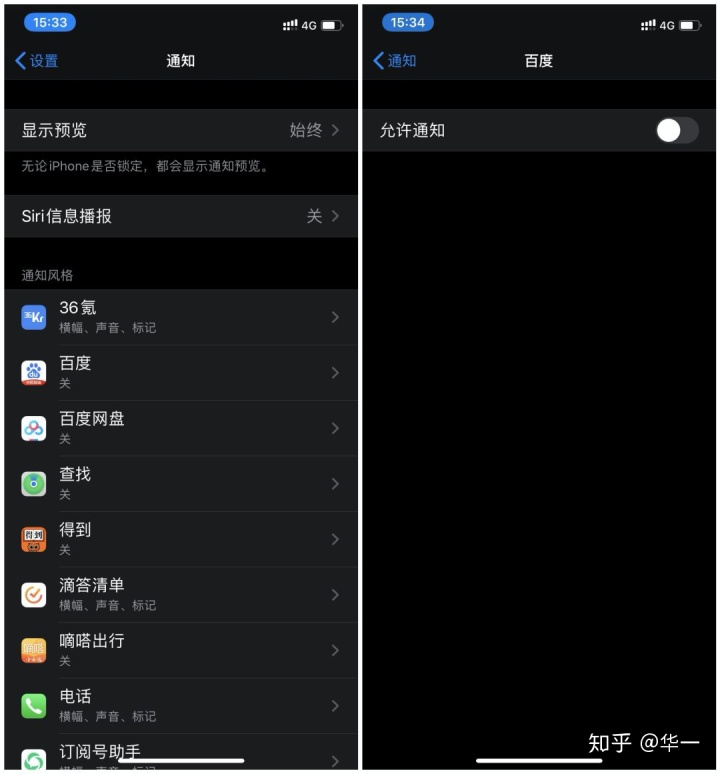Open 百度网盘 notification settings
Viewport: 720px width, 774px height.
point(180,428)
